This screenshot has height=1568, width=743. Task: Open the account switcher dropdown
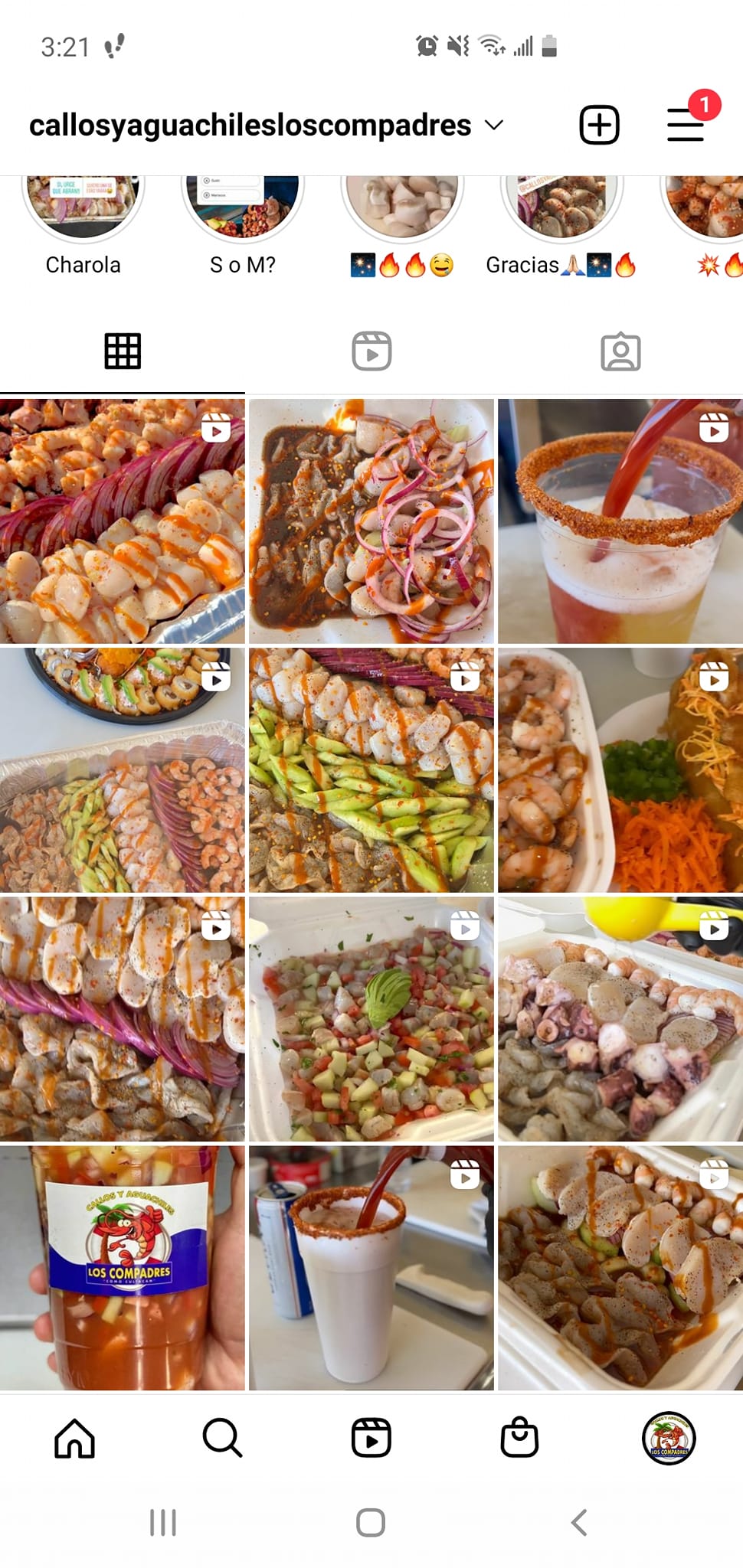point(495,125)
